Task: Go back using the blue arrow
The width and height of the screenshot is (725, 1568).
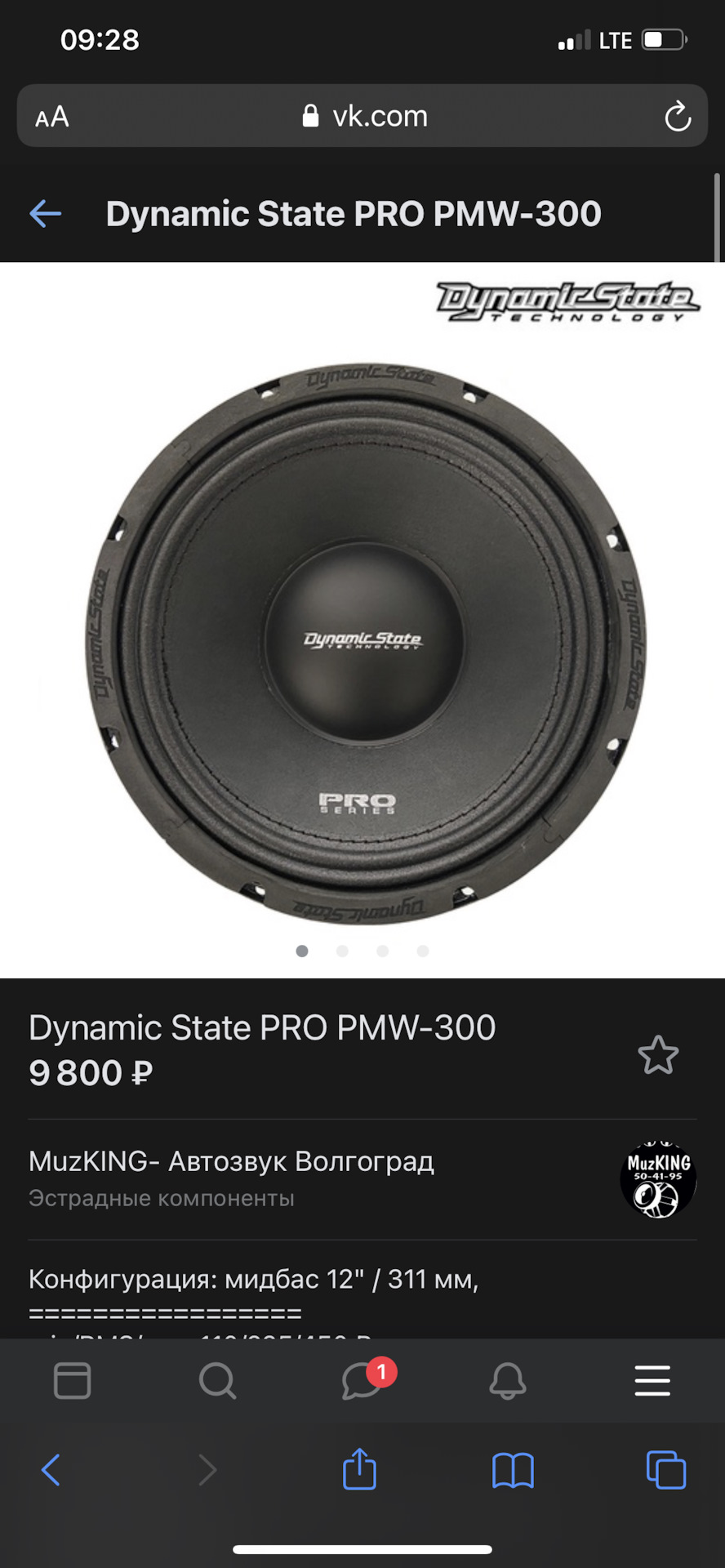Action: (x=46, y=213)
